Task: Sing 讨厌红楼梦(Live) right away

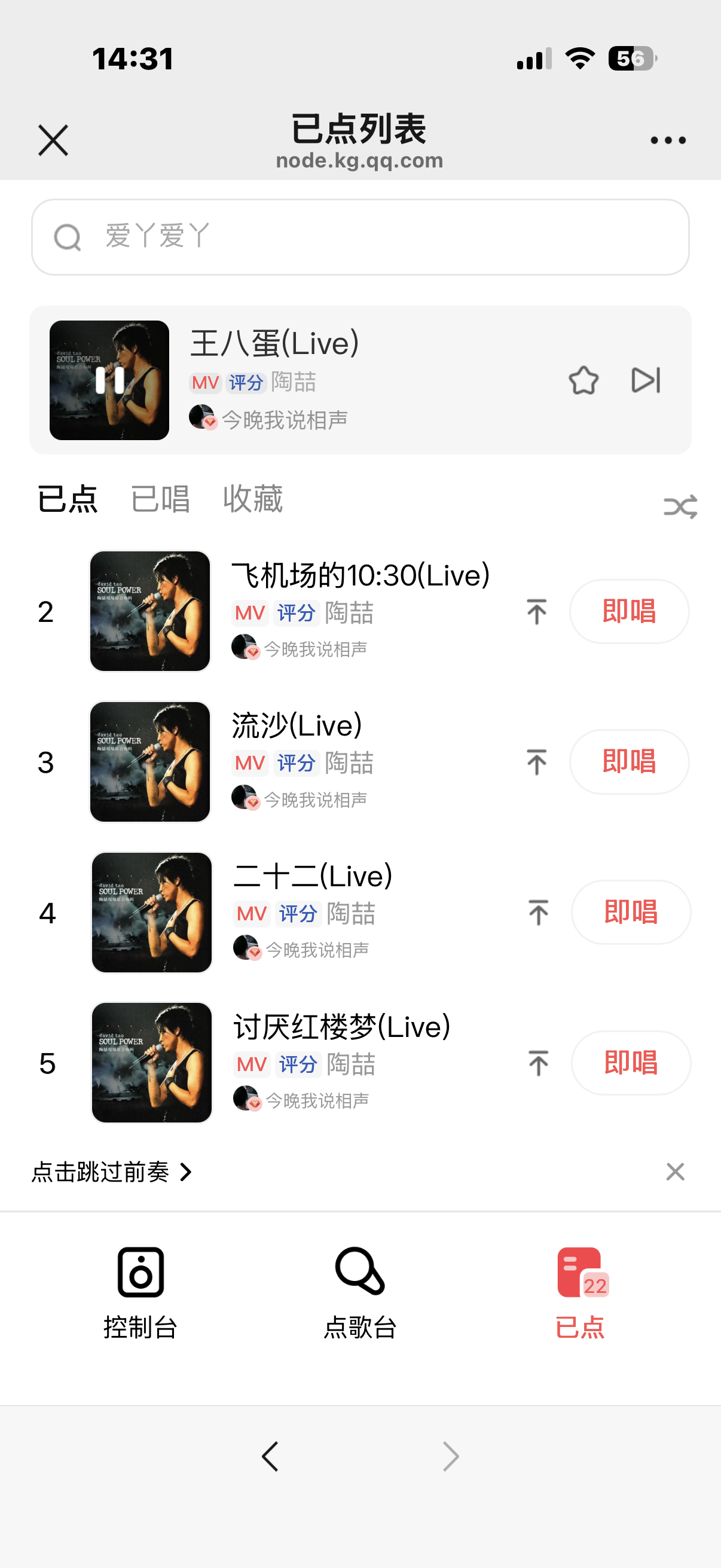Action: tap(630, 1063)
